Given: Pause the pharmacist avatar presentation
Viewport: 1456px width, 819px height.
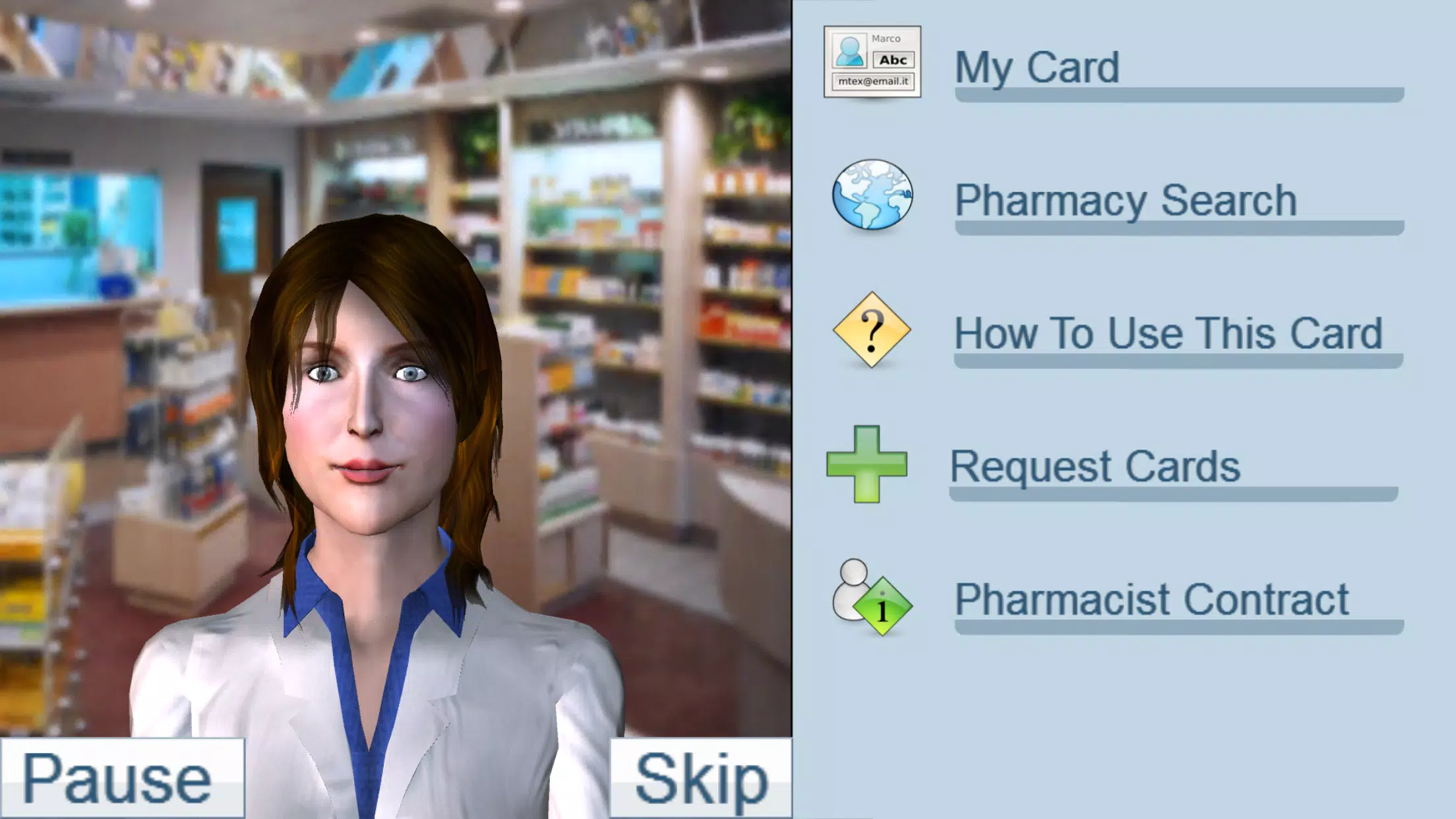Looking at the screenshot, I should click(122, 778).
